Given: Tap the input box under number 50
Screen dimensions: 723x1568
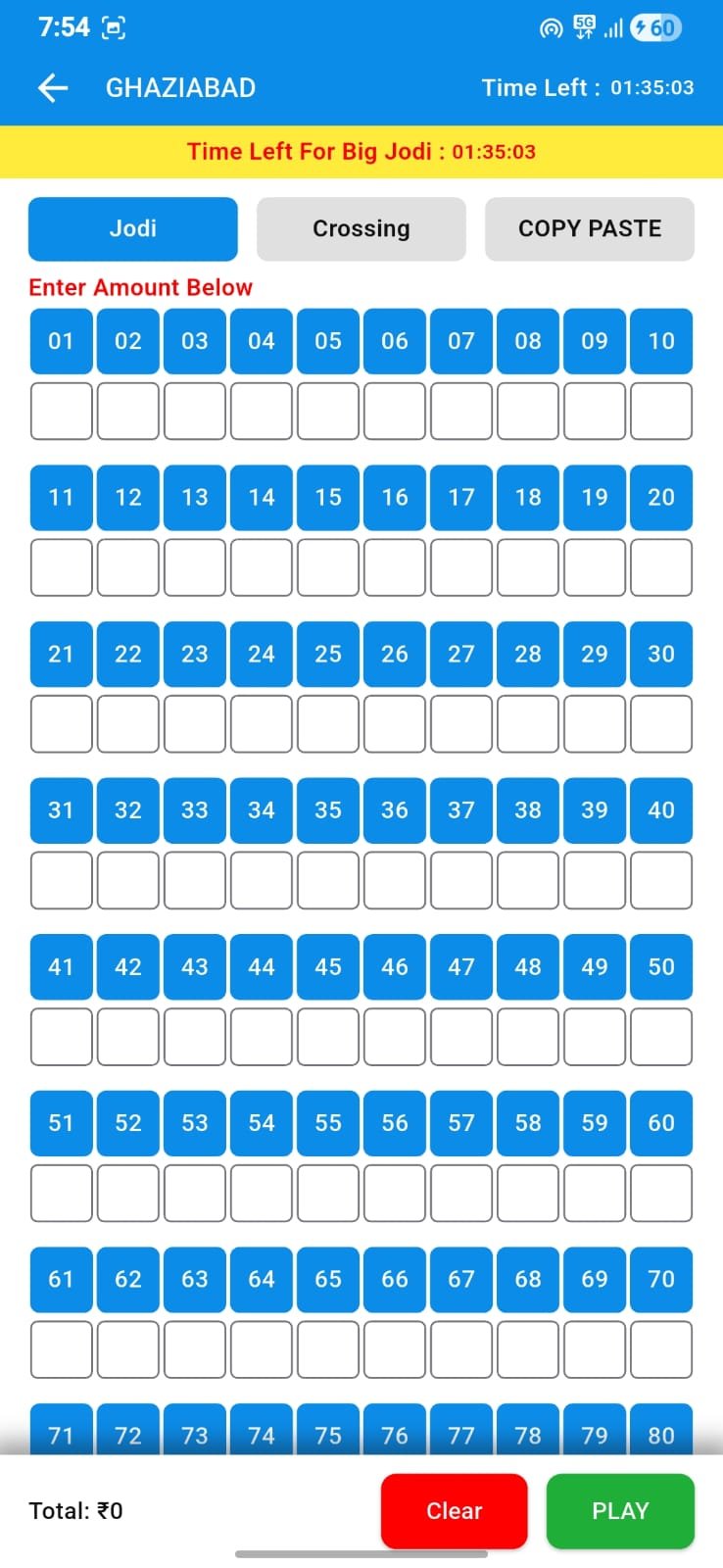Looking at the screenshot, I should pyautogui.click(x=661, y=1037).
